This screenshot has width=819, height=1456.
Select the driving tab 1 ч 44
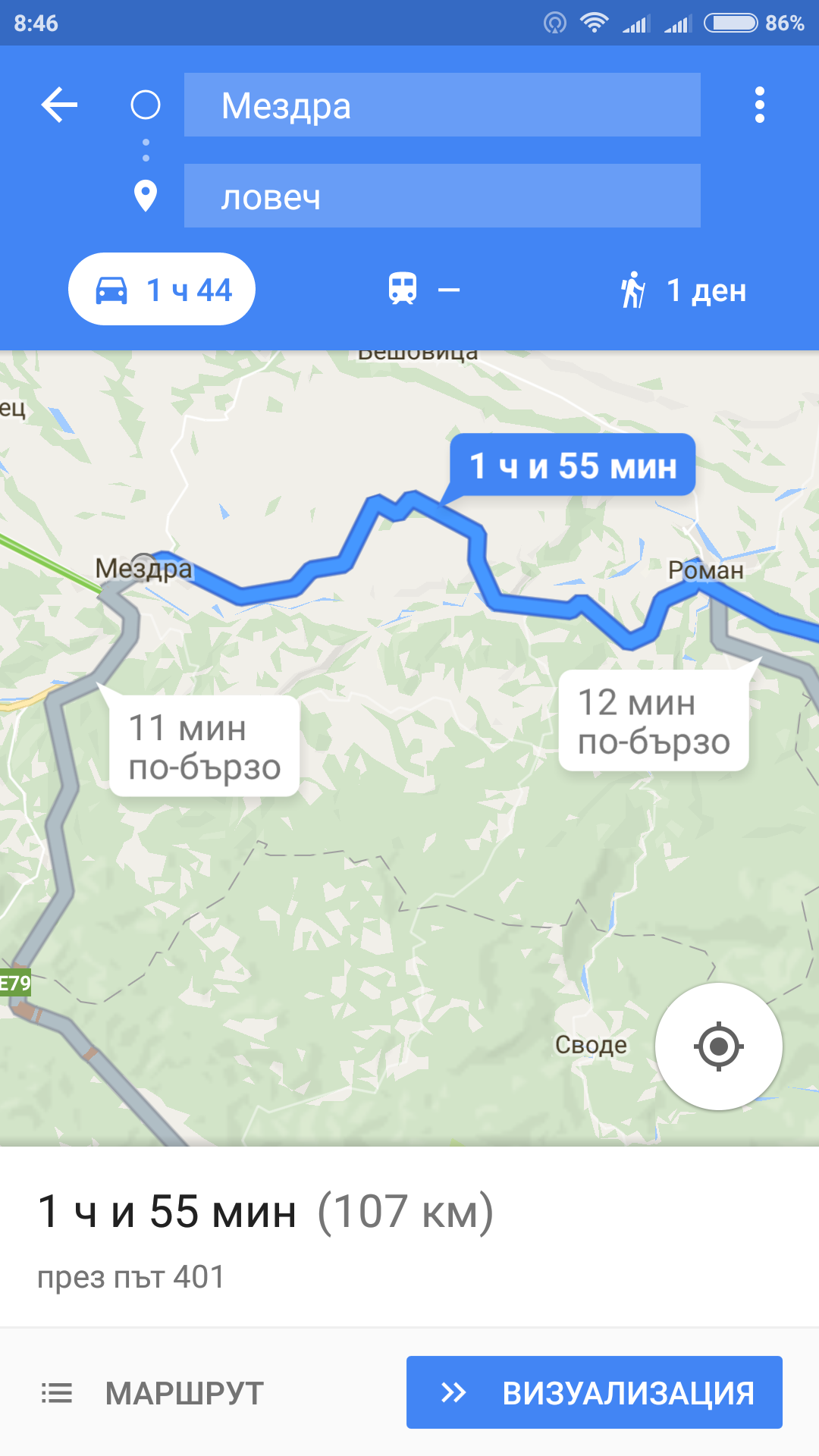point(162,290)
